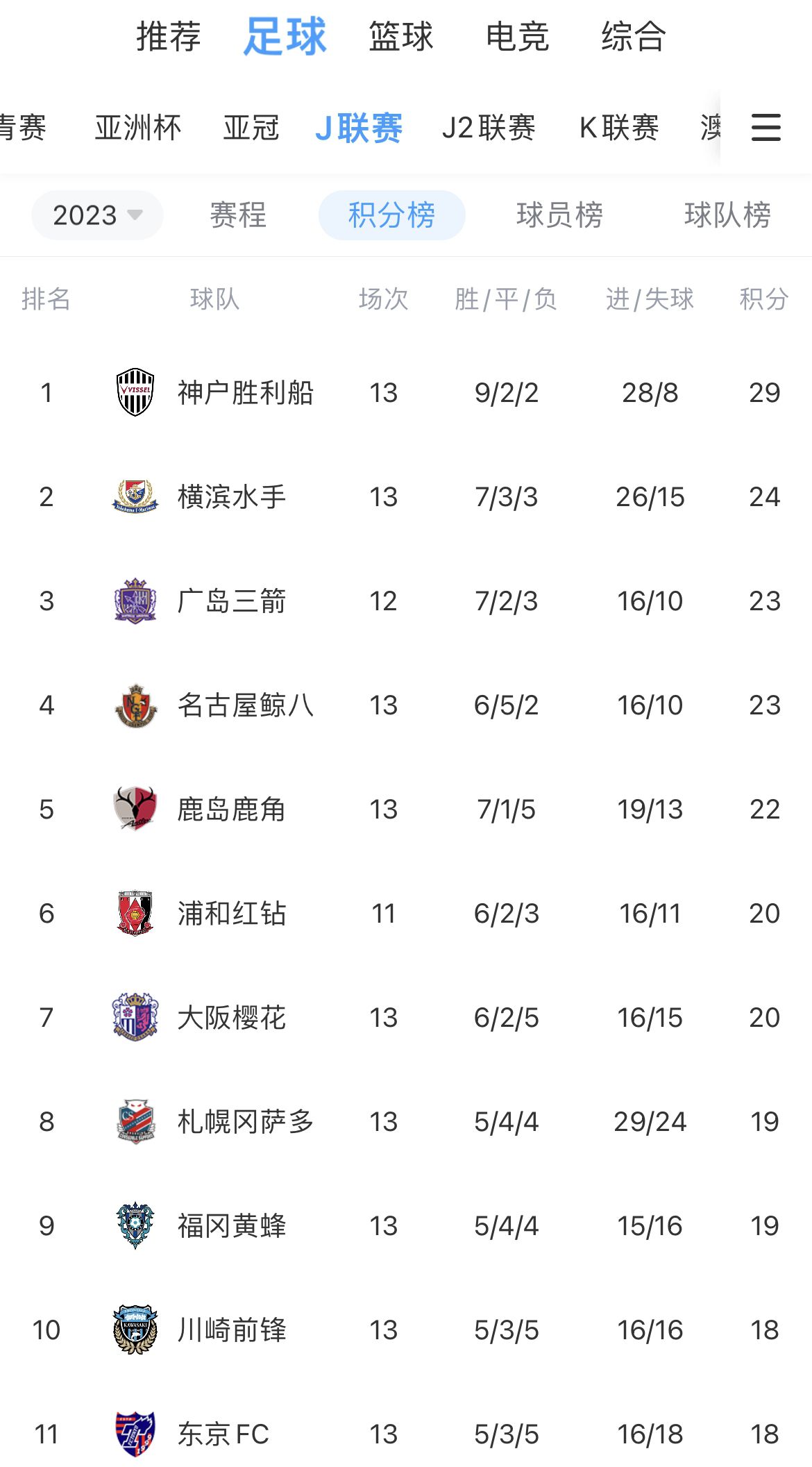812x1467 pixels.
Task: Open 球队榜 team rankings
Action: (727, 215)
